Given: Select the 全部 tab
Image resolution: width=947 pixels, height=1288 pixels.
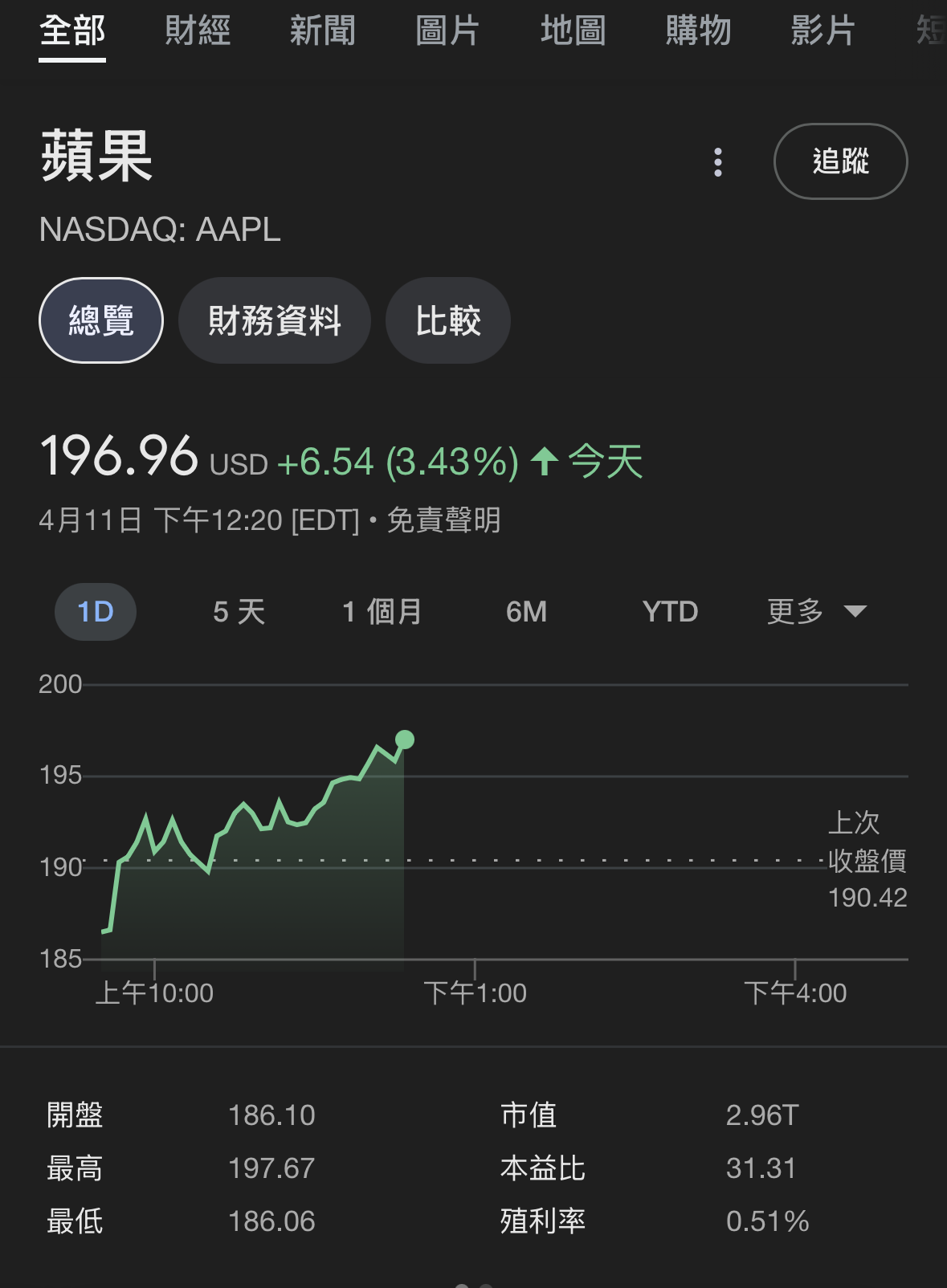Looking at the screenshot, I should [72, 31].
